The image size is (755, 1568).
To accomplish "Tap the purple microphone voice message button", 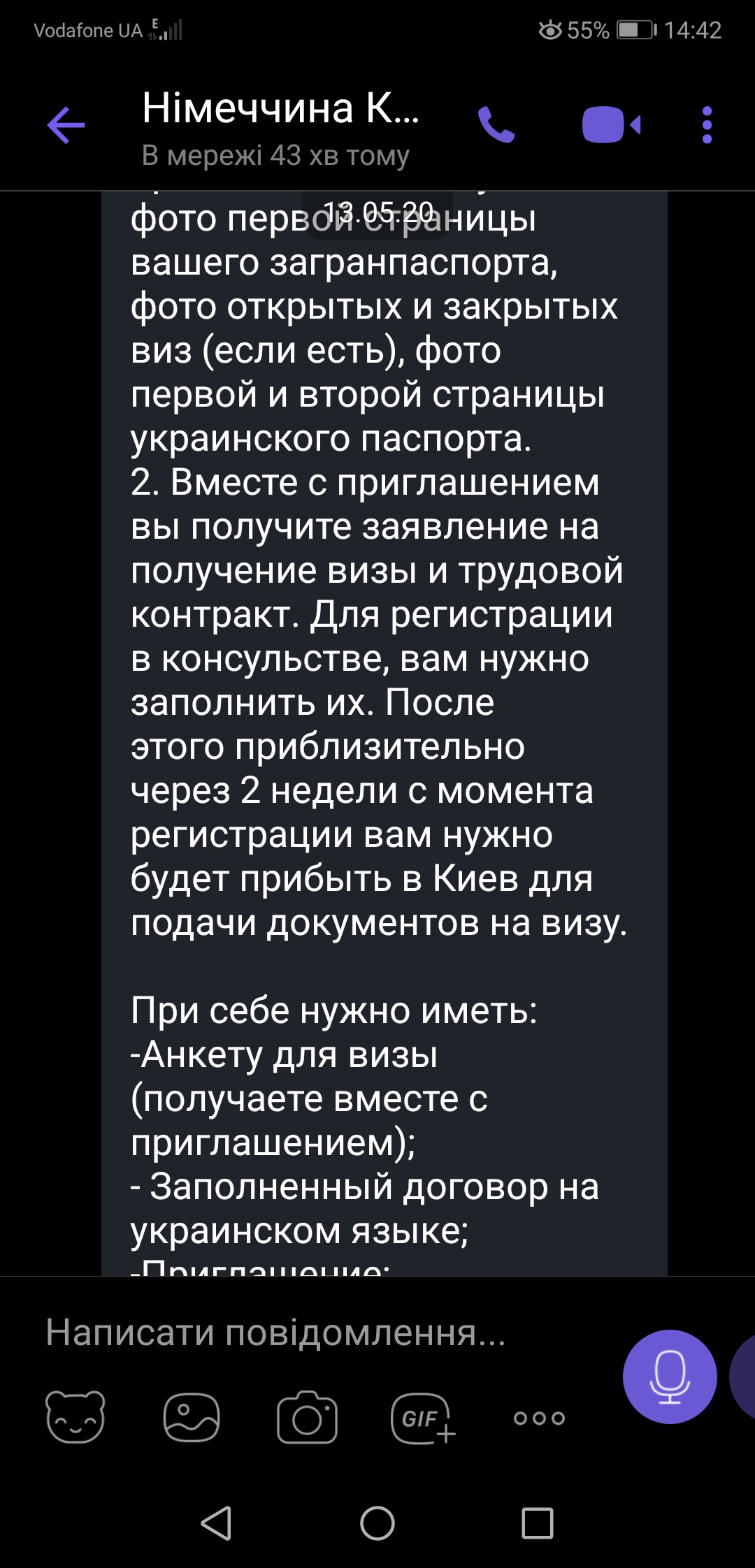I will click(x=670, y=1377).
